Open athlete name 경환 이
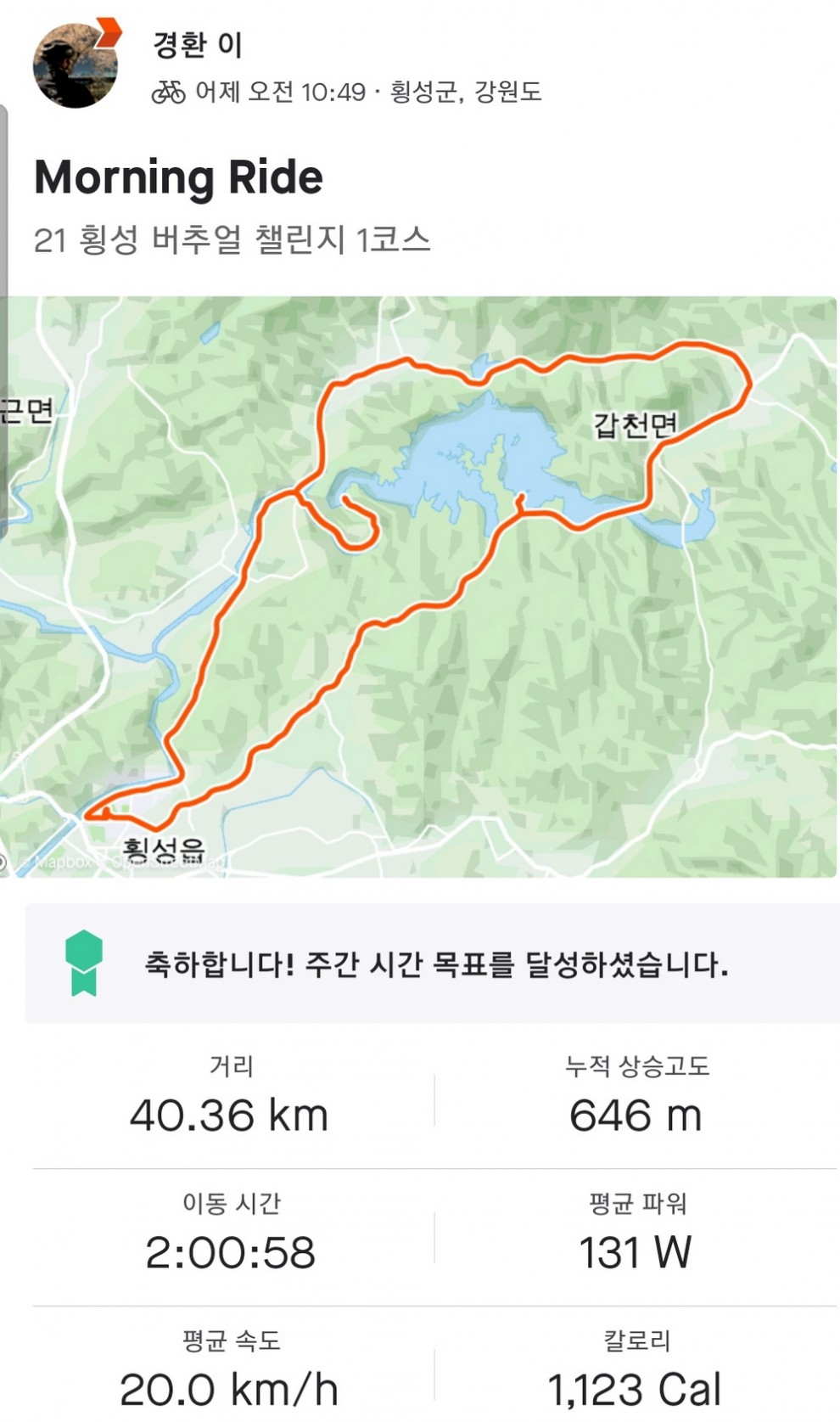The width and height of the screenshot is (840, 1422). tap(198, 44)
